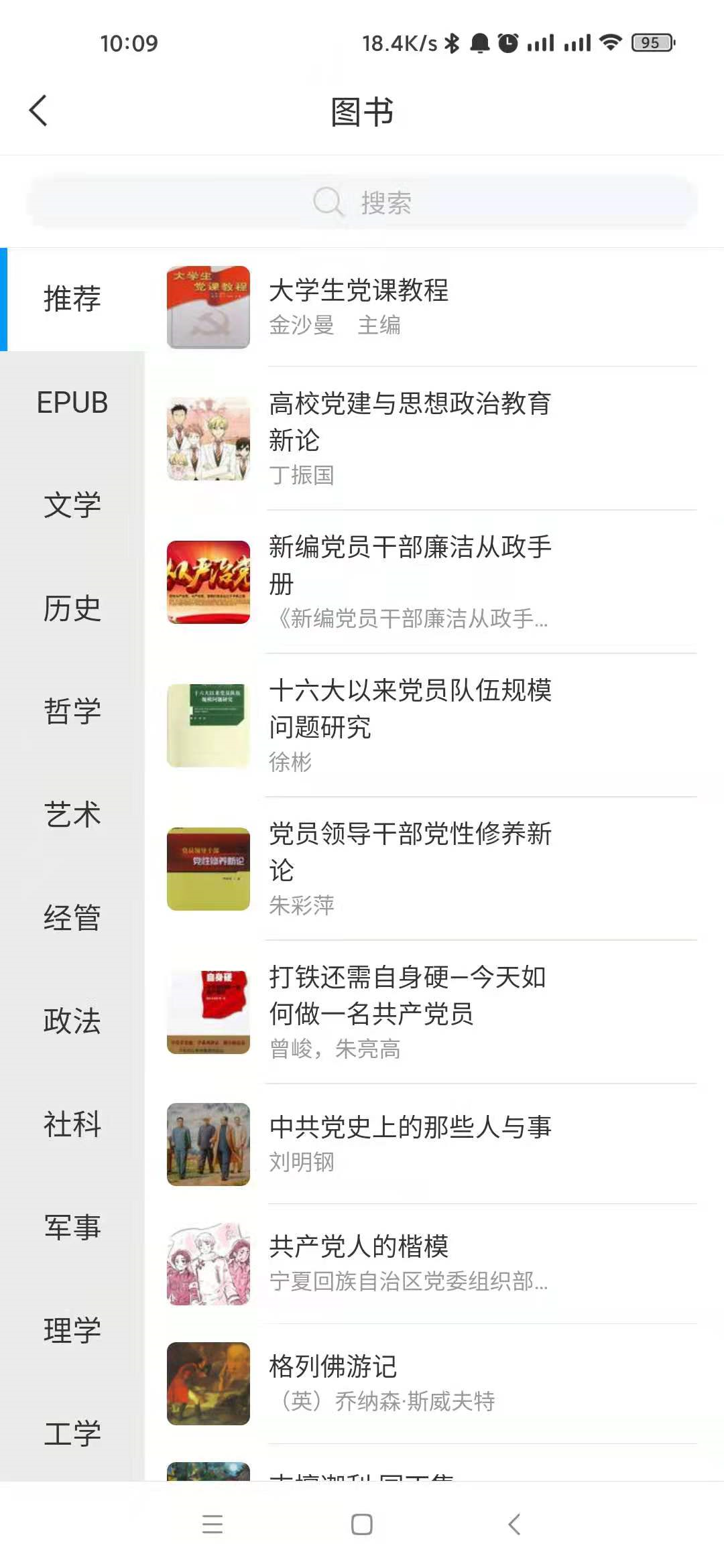Open 党员领导干部党性修养新论
This screenshot has width=724, height=1568.
coord(409,852)
